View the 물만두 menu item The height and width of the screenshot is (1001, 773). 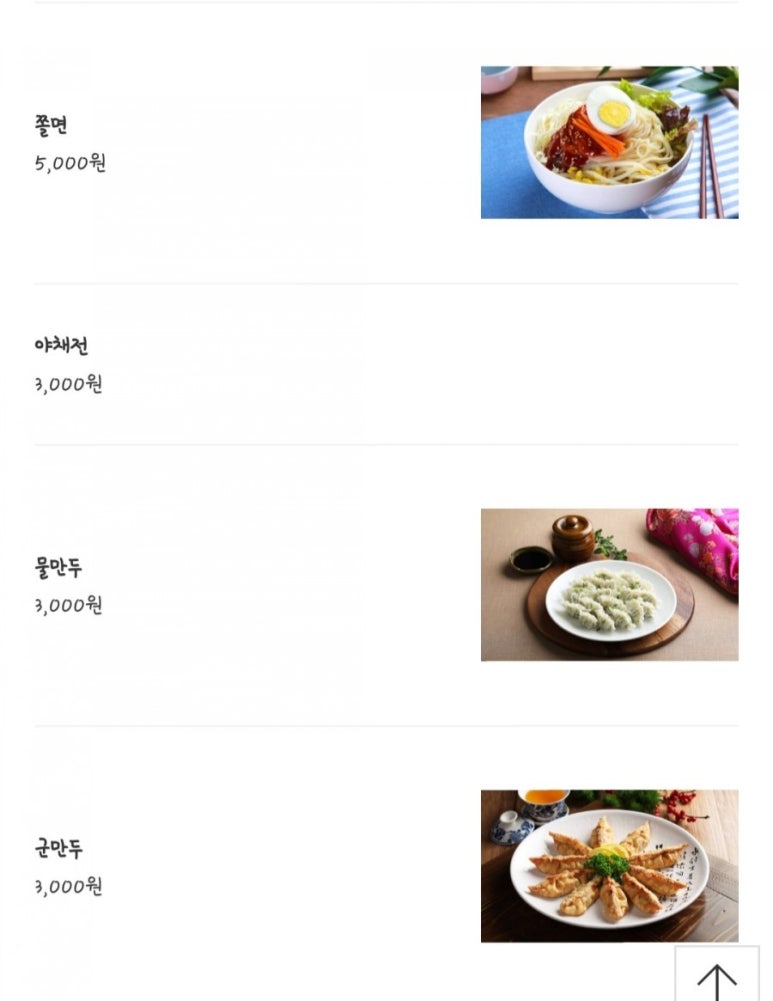point(59,569)
